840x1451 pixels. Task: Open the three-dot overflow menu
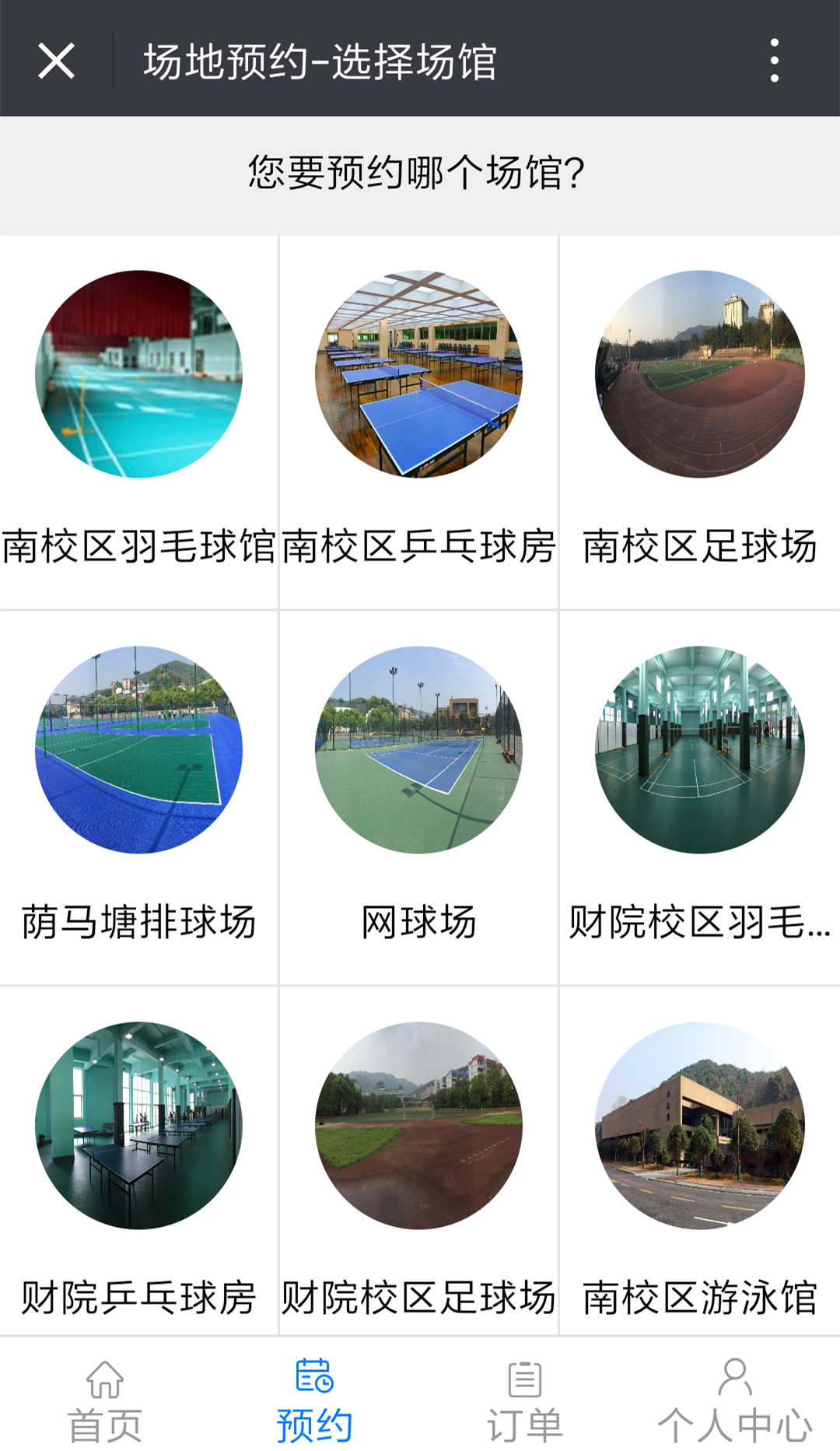pos(774,61)
